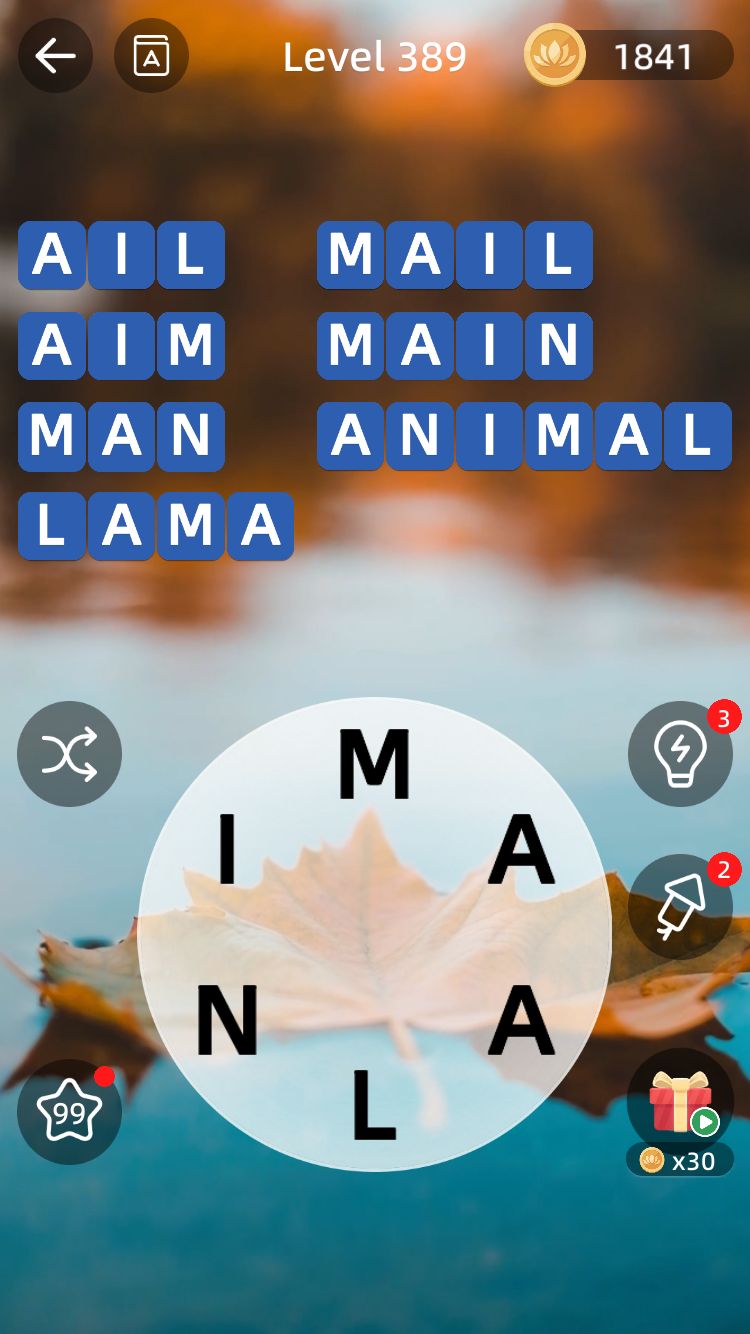Open the coin balance showing 1841
This screenshot has width=750, height=1334.
(630, 56)
